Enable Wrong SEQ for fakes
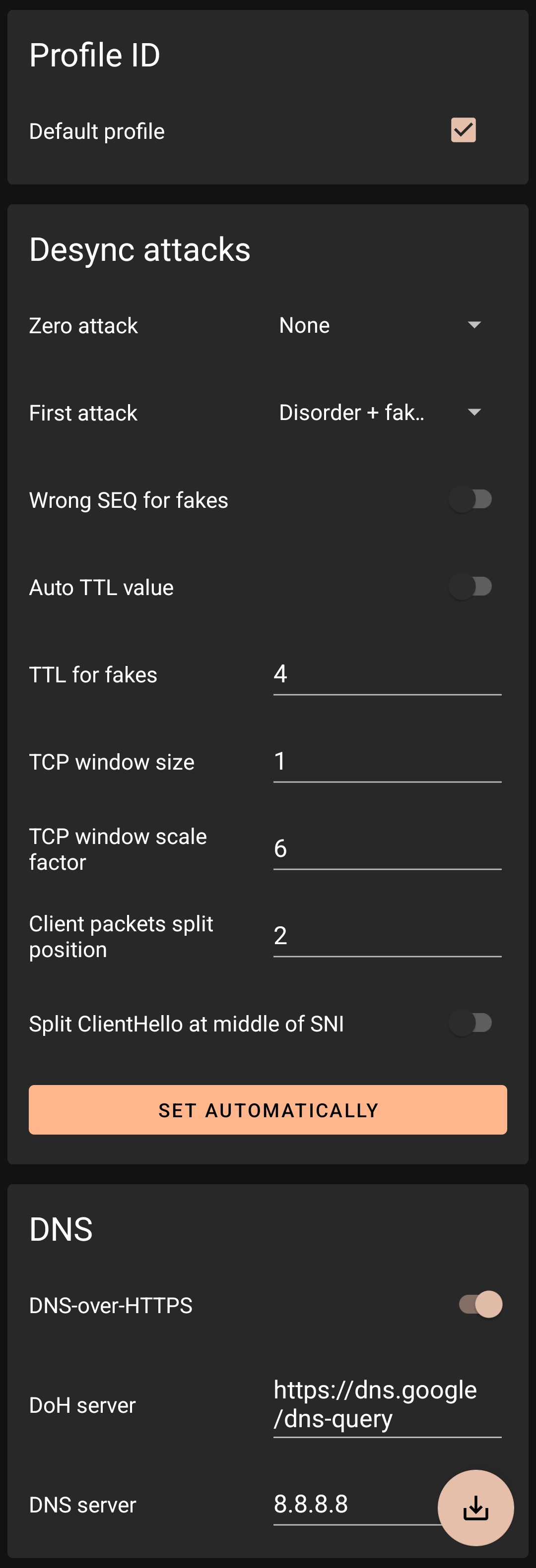The image size is (536, 1568). coord(470,500)
